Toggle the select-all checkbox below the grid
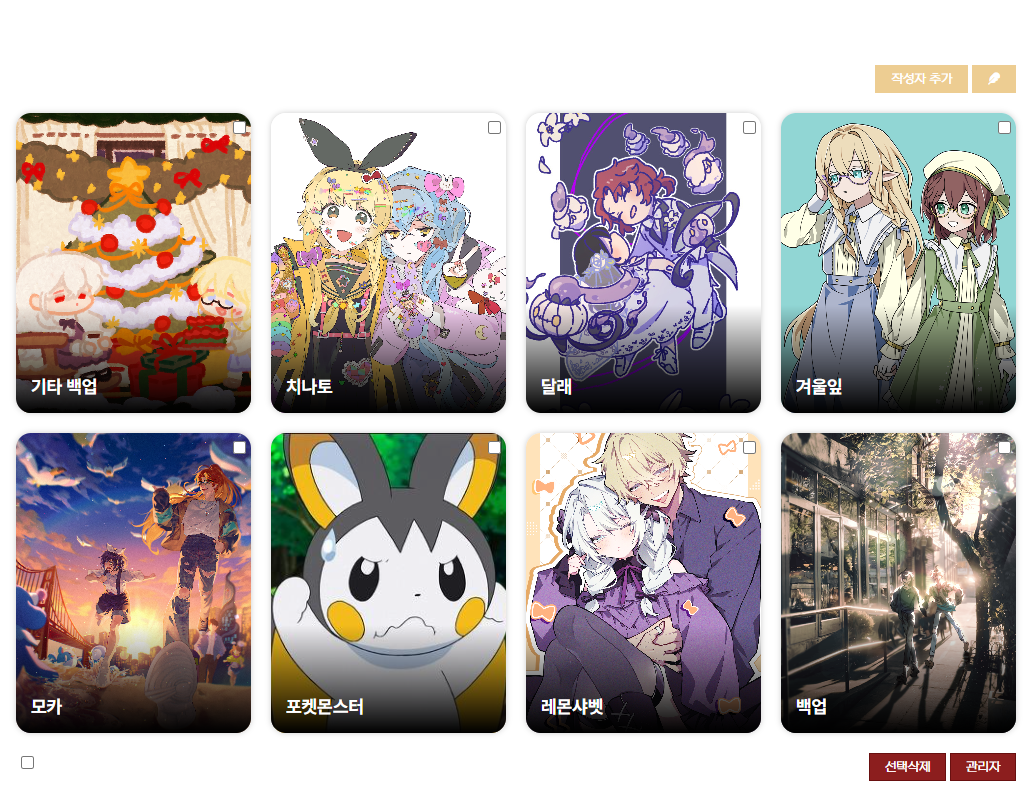This screenshot has height=807, width=1024. pyautogui.click(x=27, y=762)
